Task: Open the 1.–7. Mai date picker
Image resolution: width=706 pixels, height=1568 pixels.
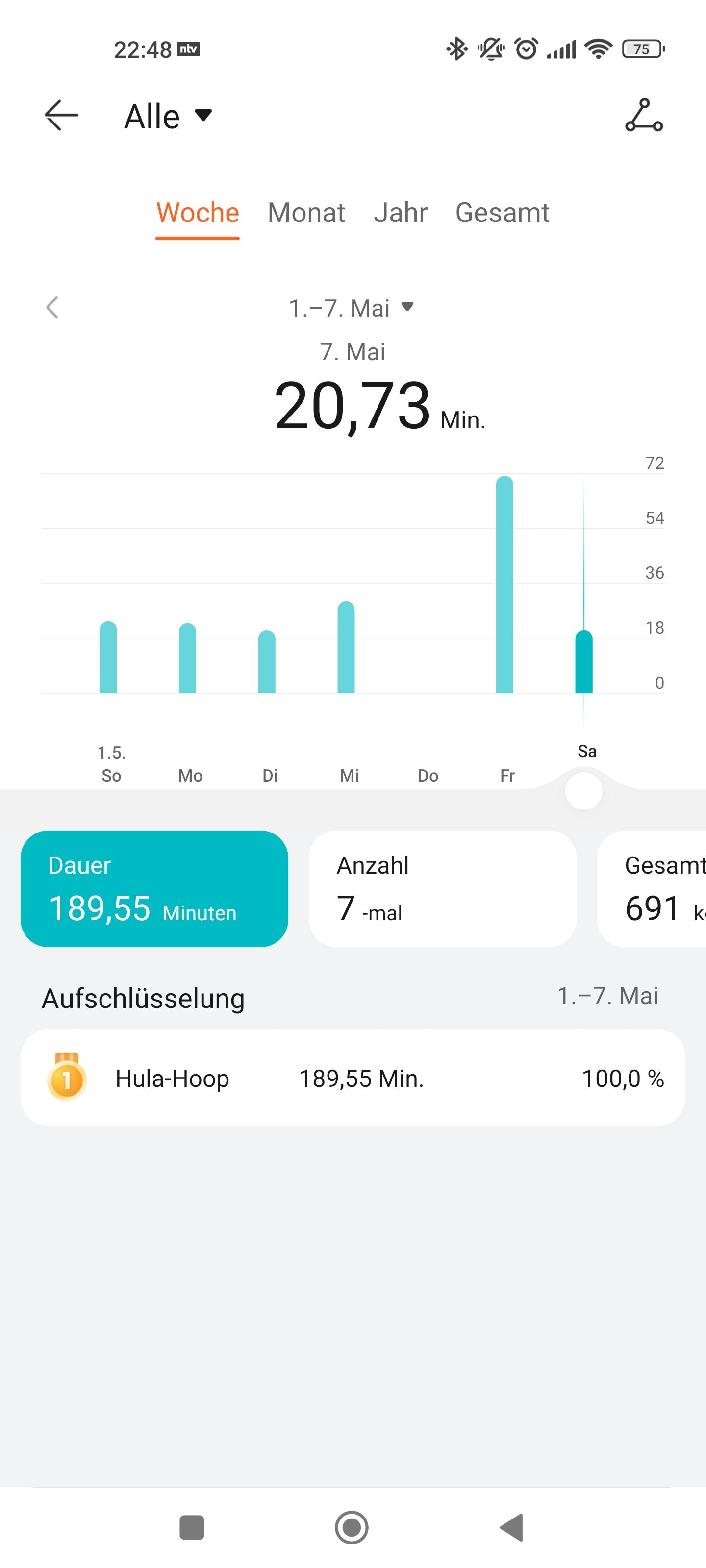Action: (351, 308)
